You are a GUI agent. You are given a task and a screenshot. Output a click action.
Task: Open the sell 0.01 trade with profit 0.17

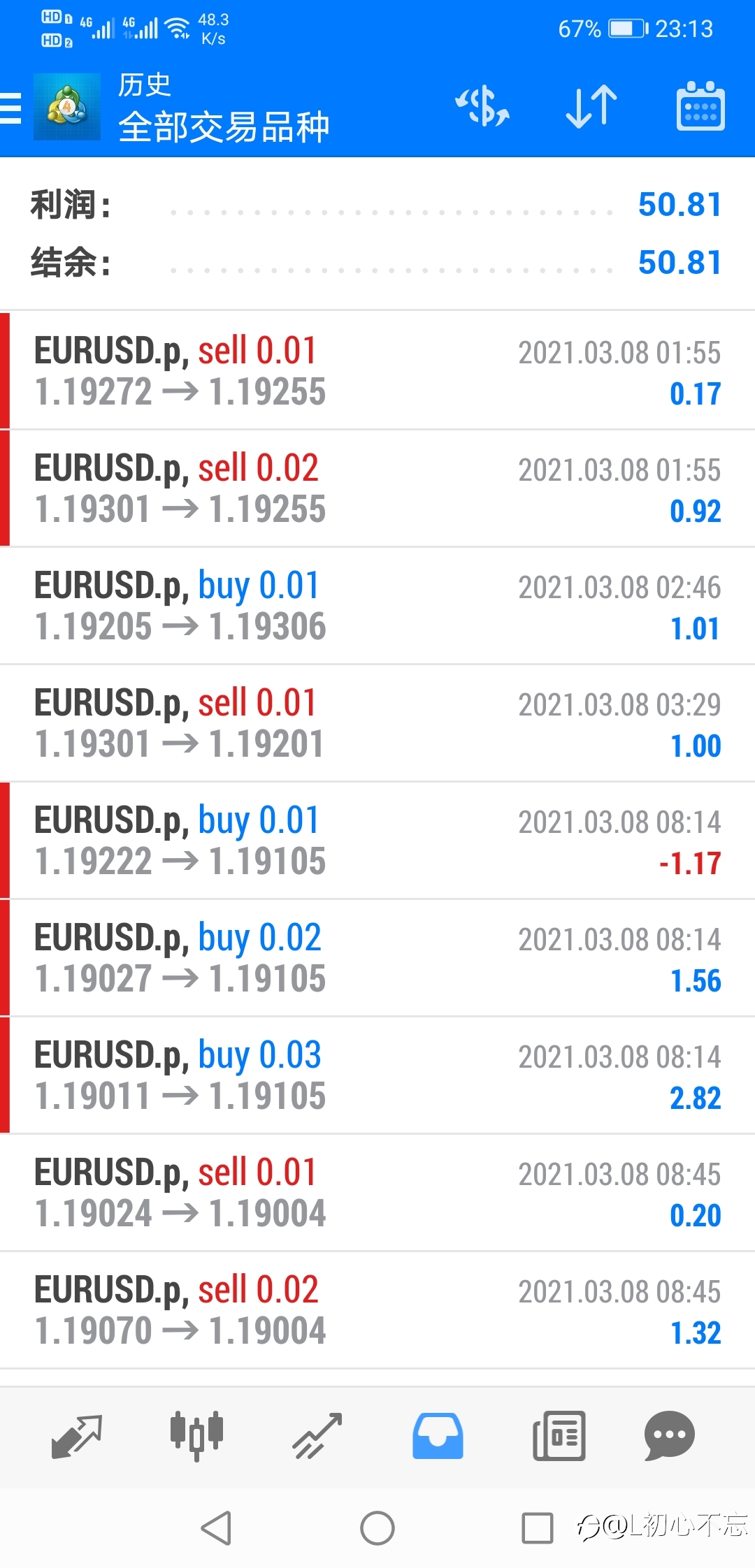[x=377, y=370]
